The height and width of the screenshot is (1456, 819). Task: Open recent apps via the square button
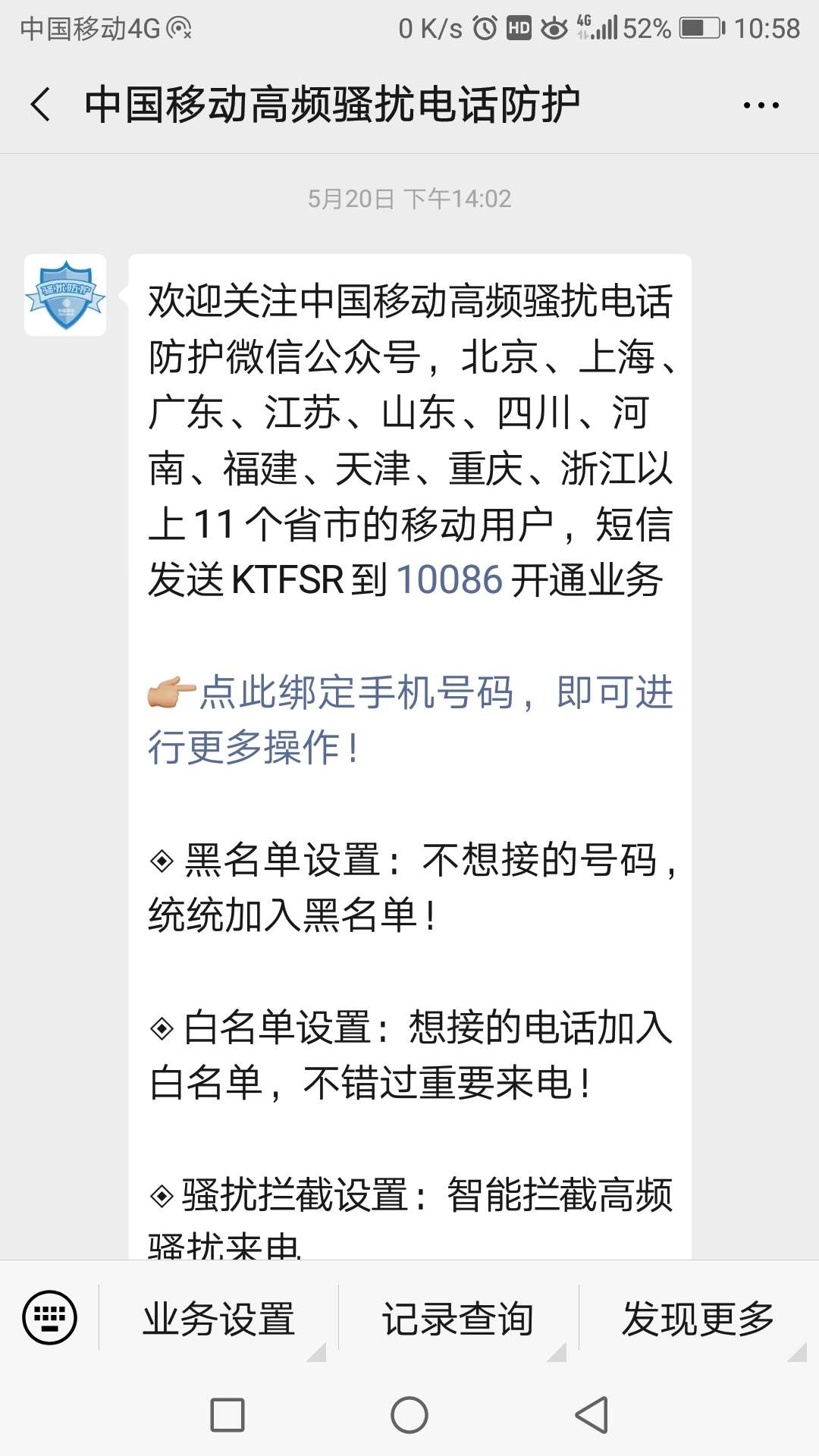(227, 1415)
